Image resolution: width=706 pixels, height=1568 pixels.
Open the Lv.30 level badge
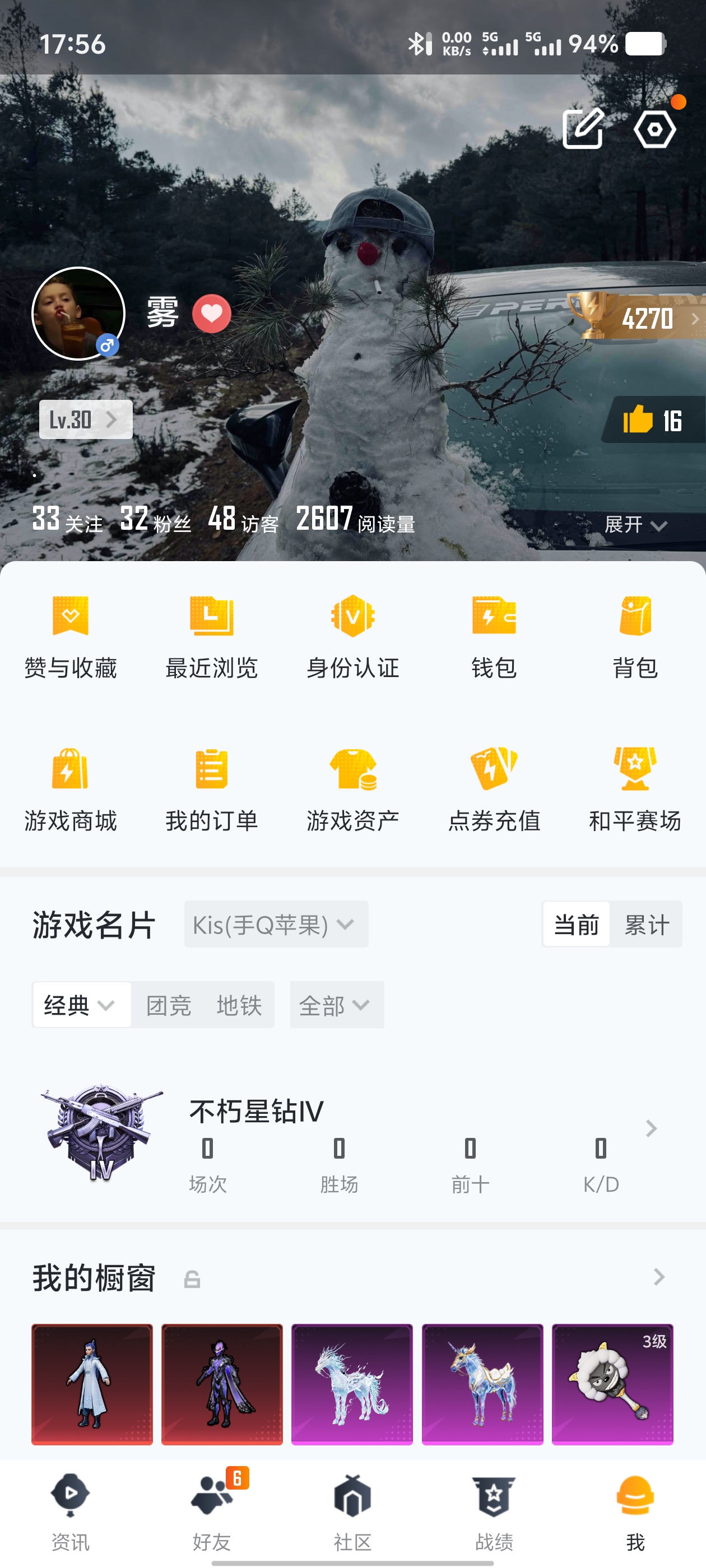85,419
